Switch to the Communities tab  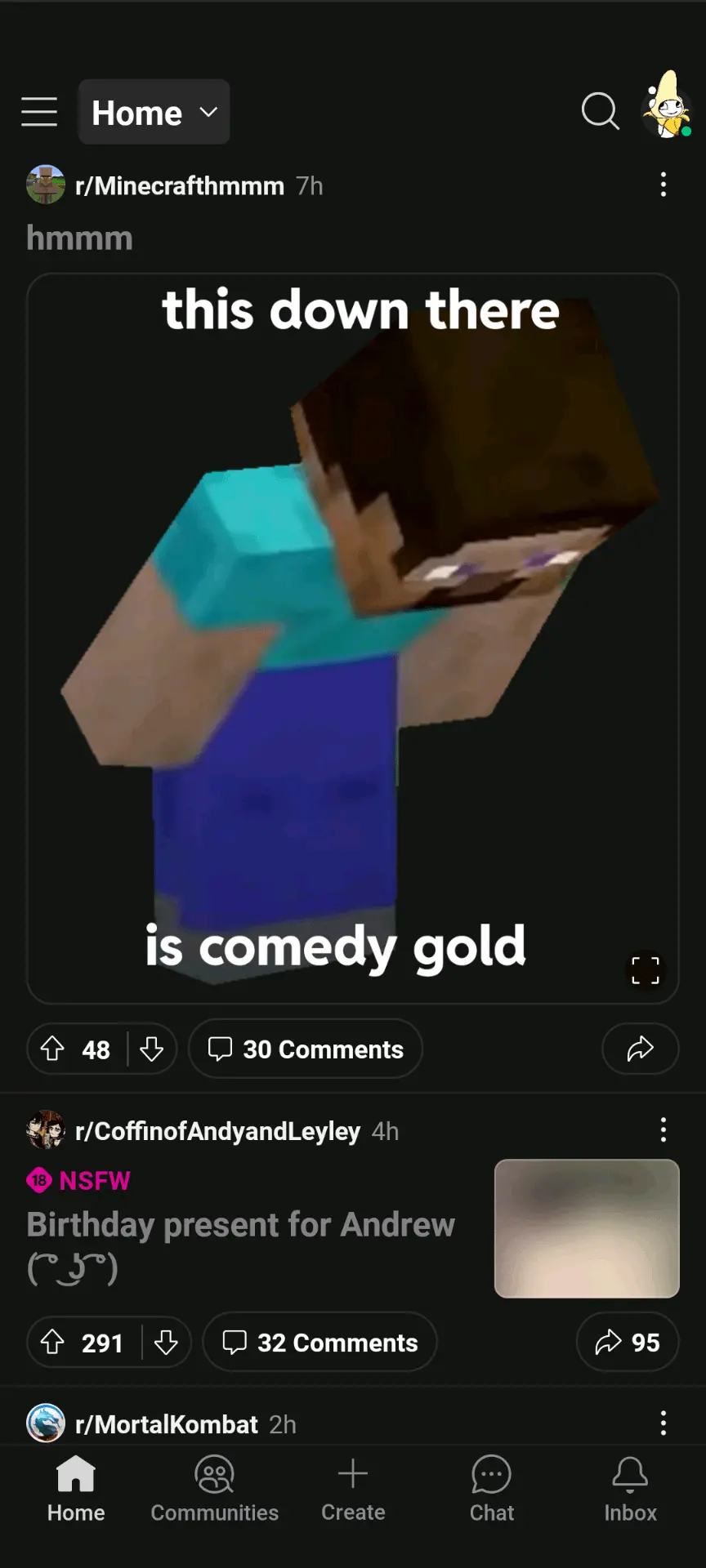coord(214,1490)
